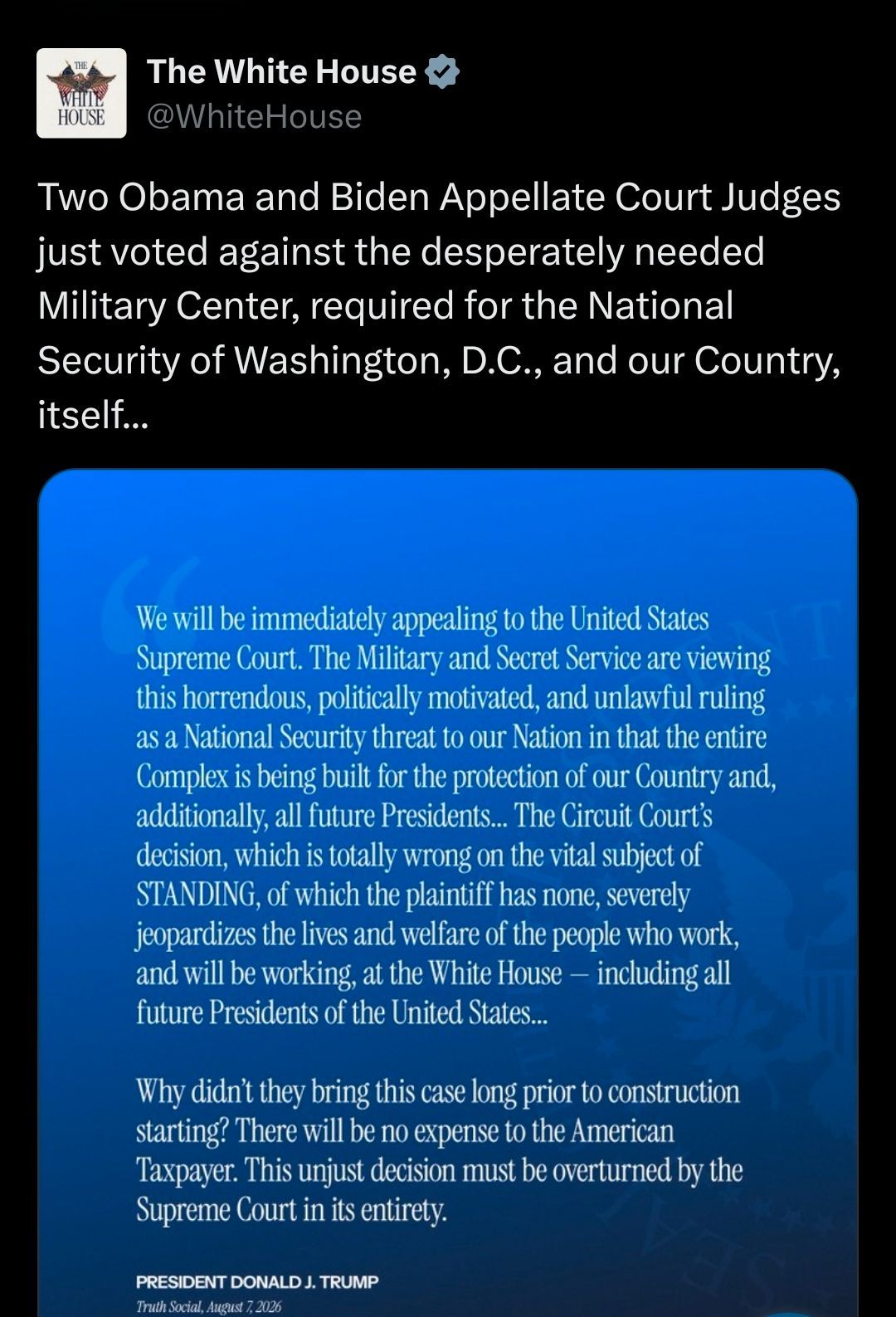Open The White House profile picture

[81, 93]
